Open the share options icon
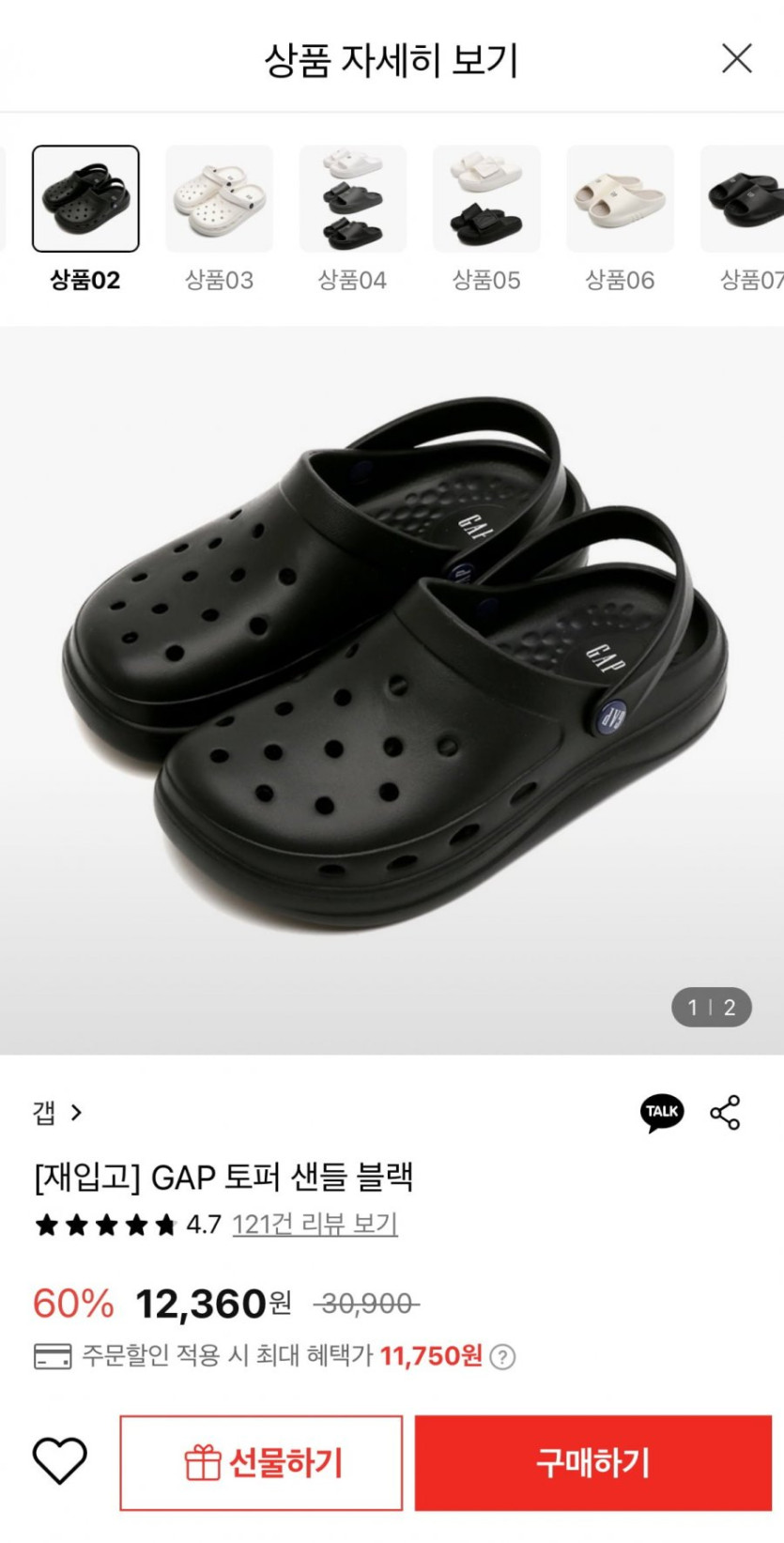Viewport: 784px width, 1543px height. coord(725,1113)
